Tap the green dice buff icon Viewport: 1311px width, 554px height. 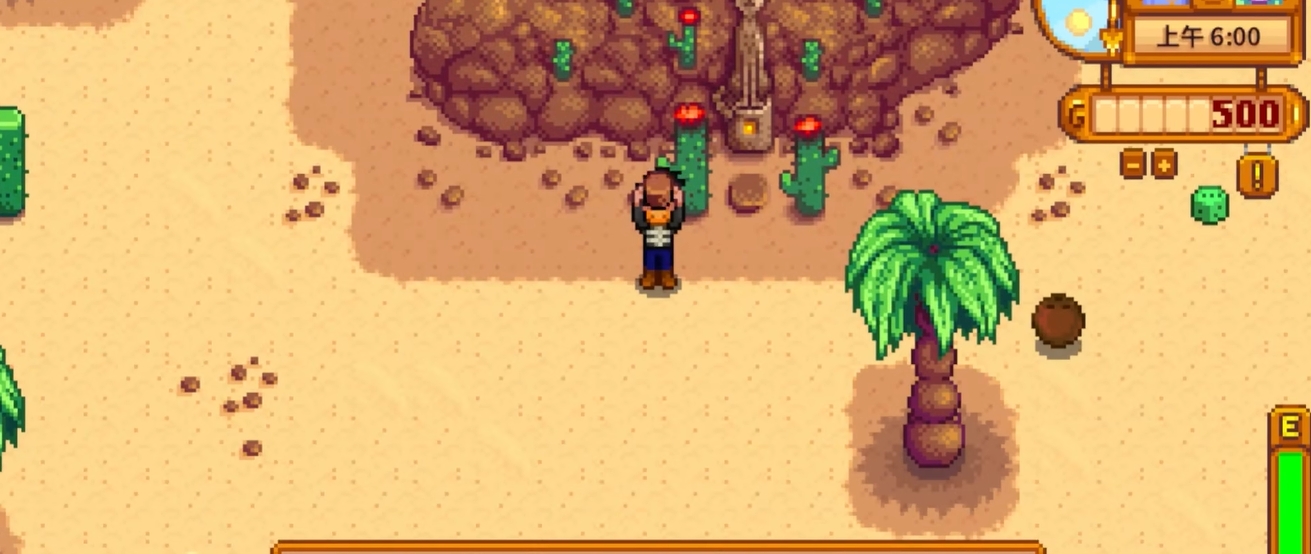[x=1210, y=205]
